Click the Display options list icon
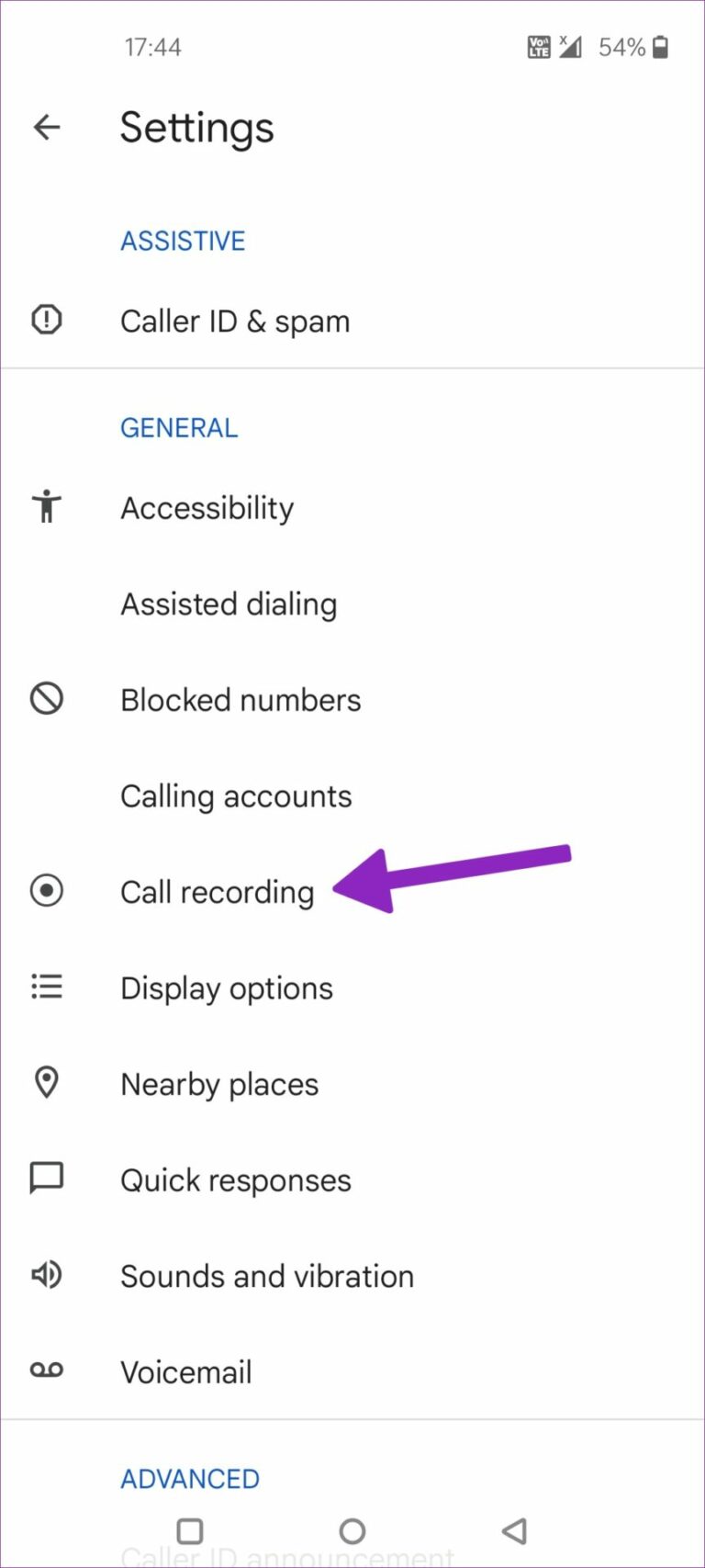 46,987
